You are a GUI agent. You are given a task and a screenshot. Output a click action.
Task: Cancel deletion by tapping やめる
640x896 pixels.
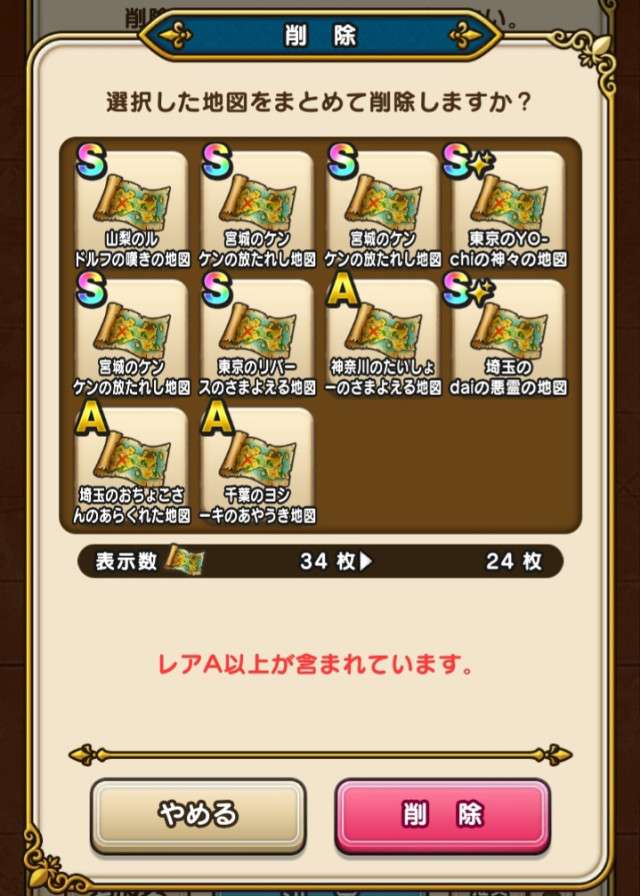(197, 816)
